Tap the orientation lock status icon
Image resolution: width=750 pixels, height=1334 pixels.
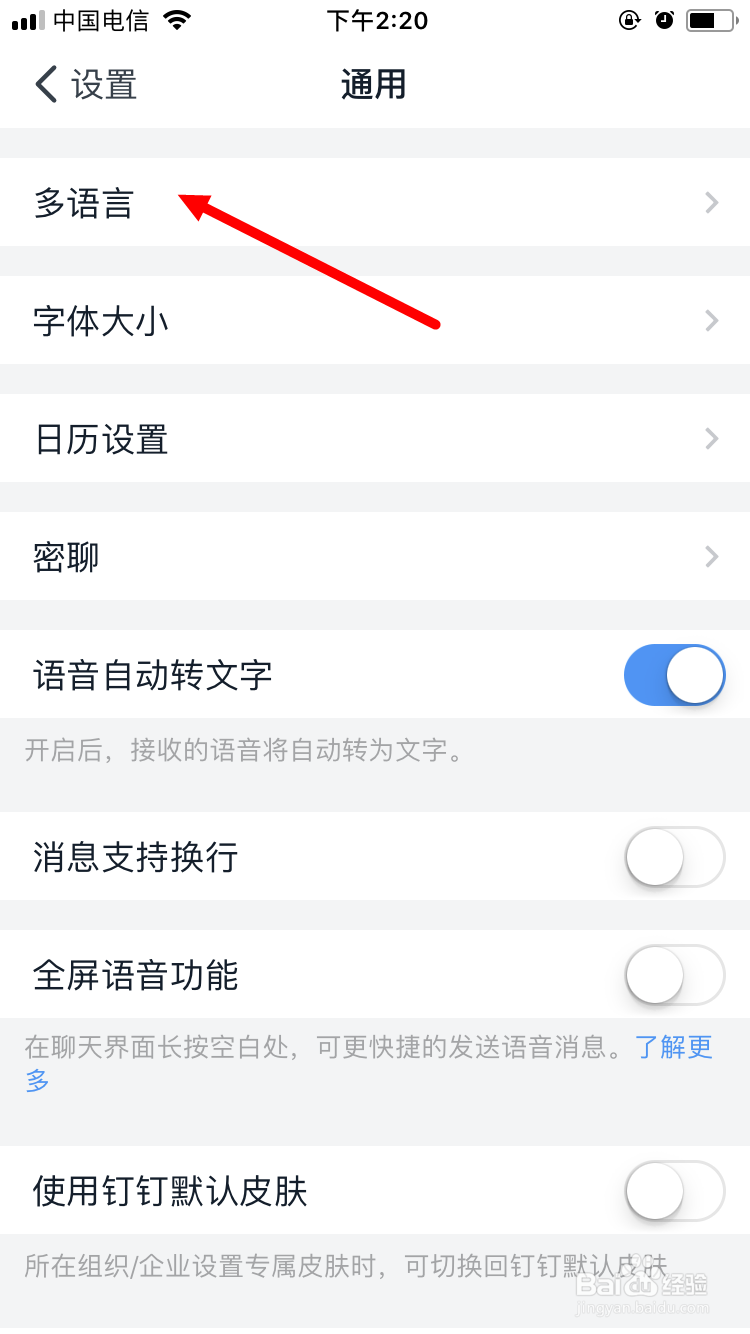pyautogui.click(x=628, y=18)
